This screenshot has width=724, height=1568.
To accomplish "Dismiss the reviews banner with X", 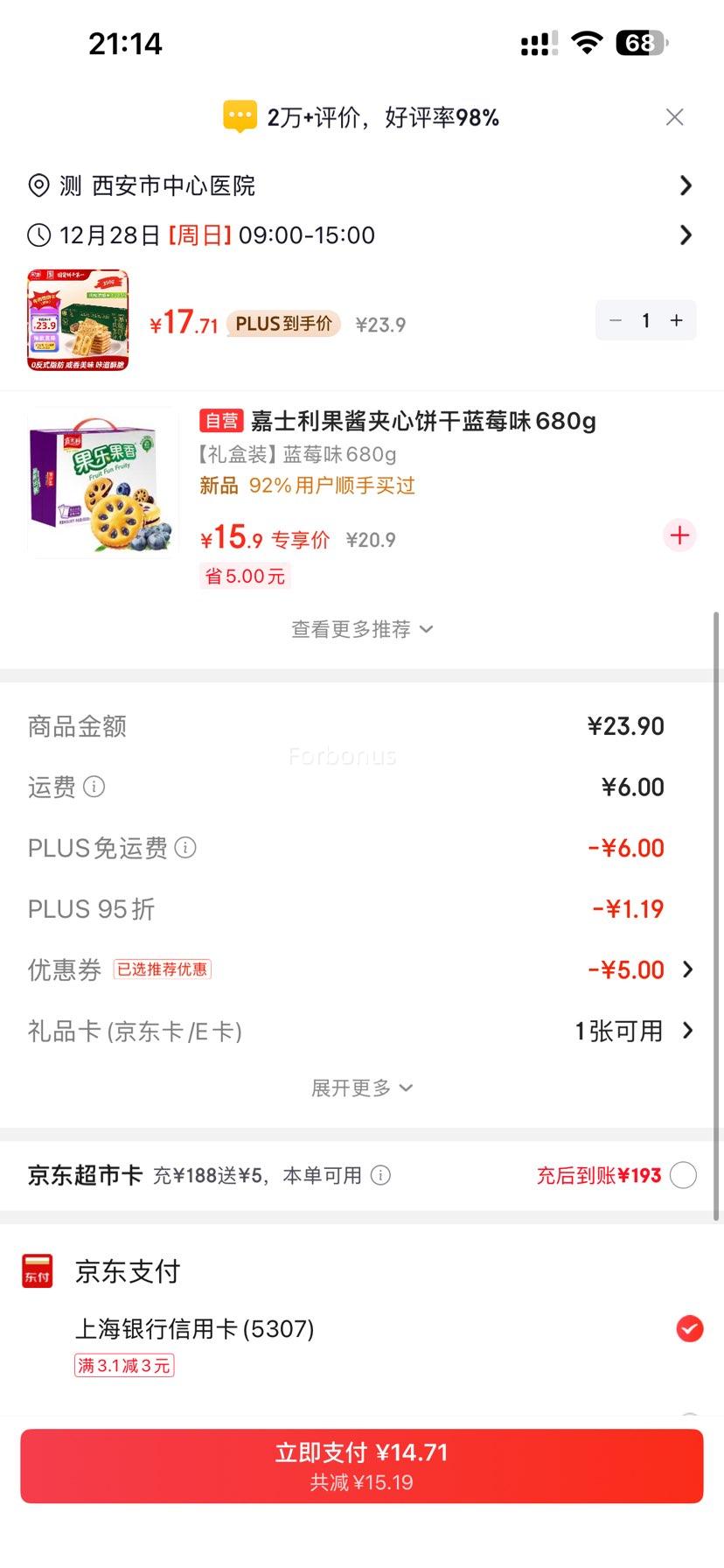I will [674, 116].
